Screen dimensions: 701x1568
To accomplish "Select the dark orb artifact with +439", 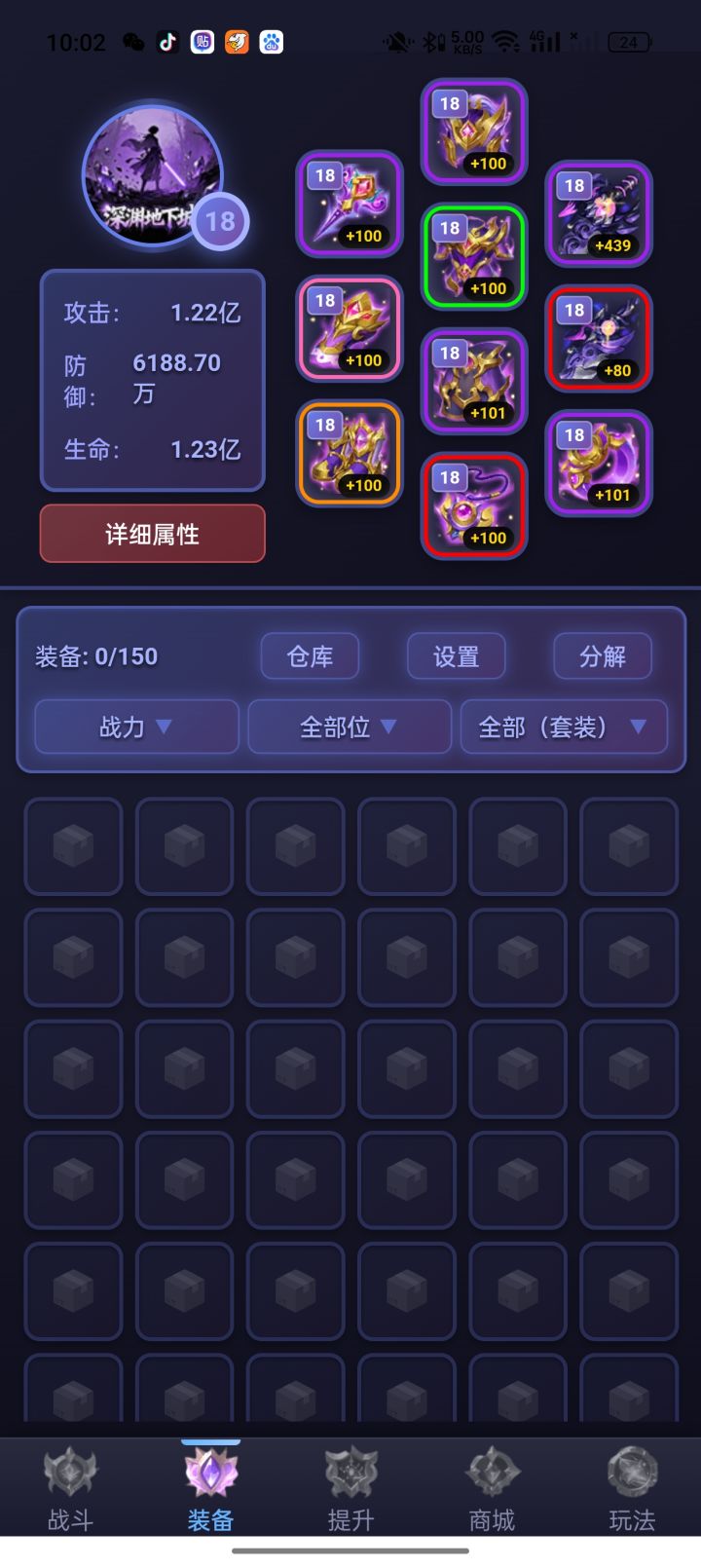I will (599, 214).
